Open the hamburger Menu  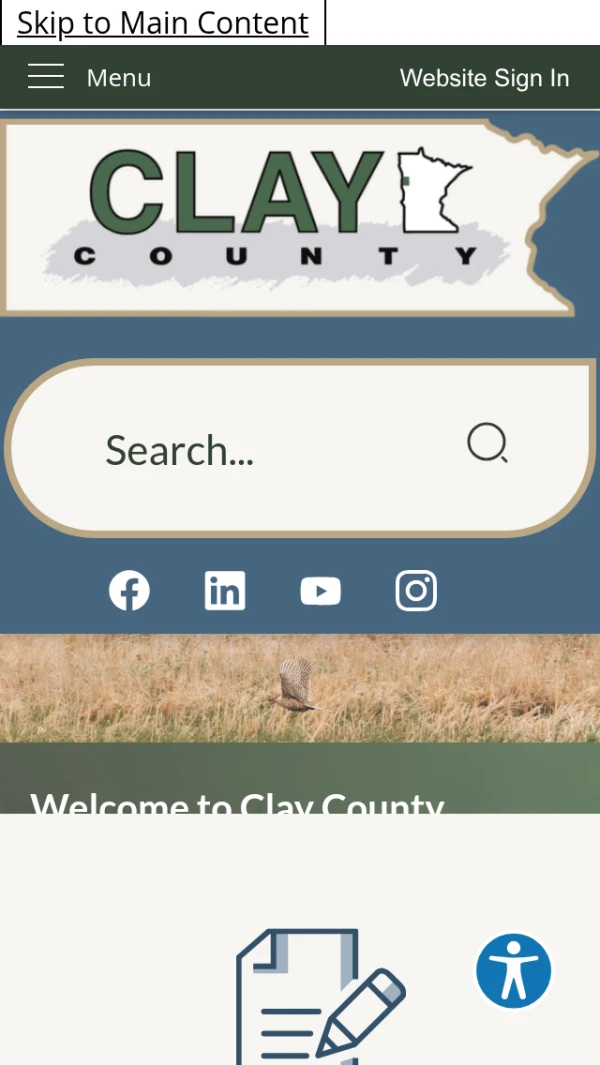click(x=88, y=77)
